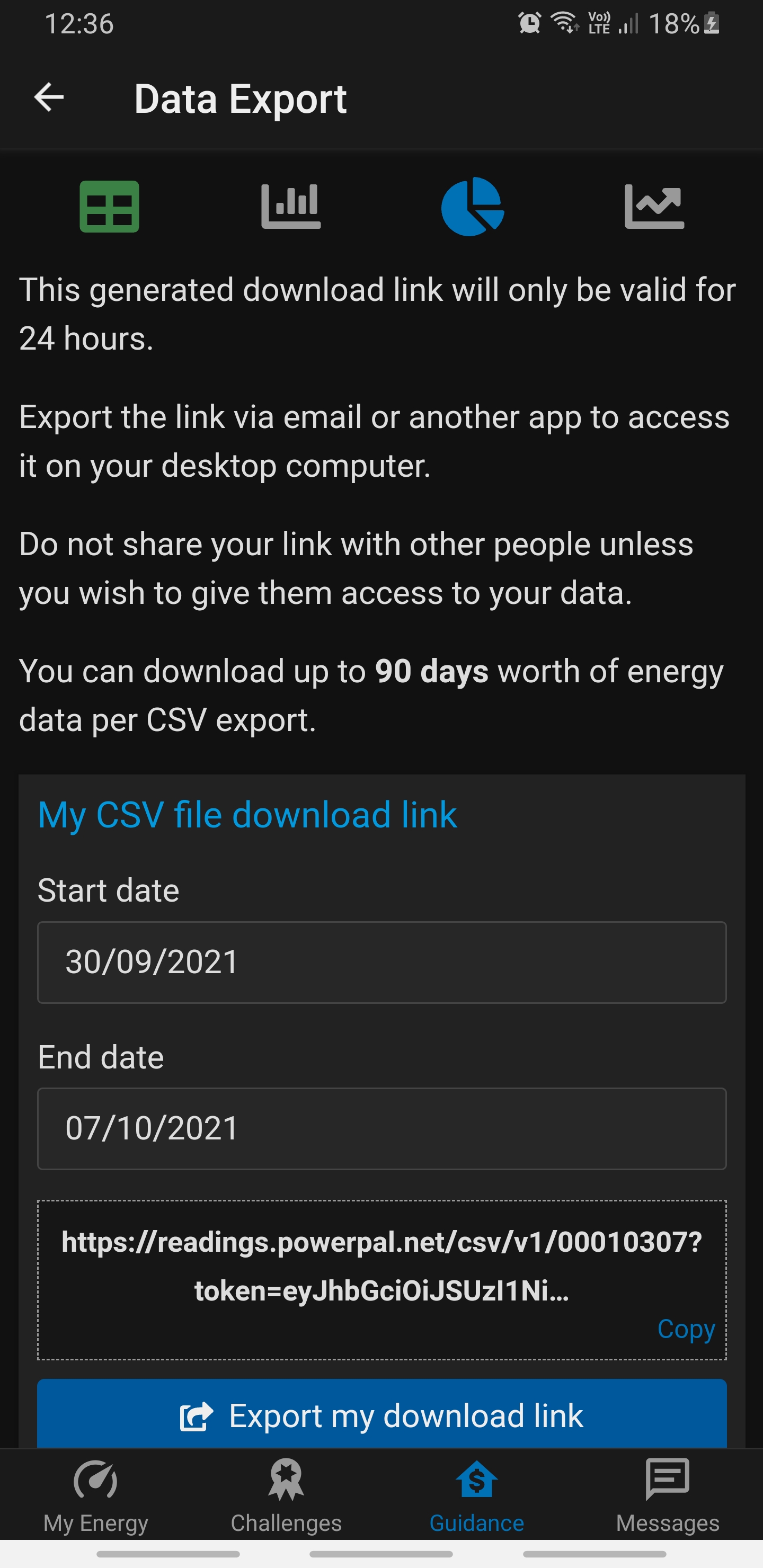Switch to the Challenges tab
The image size is (763, 1568).
[x=286, y=1496]
